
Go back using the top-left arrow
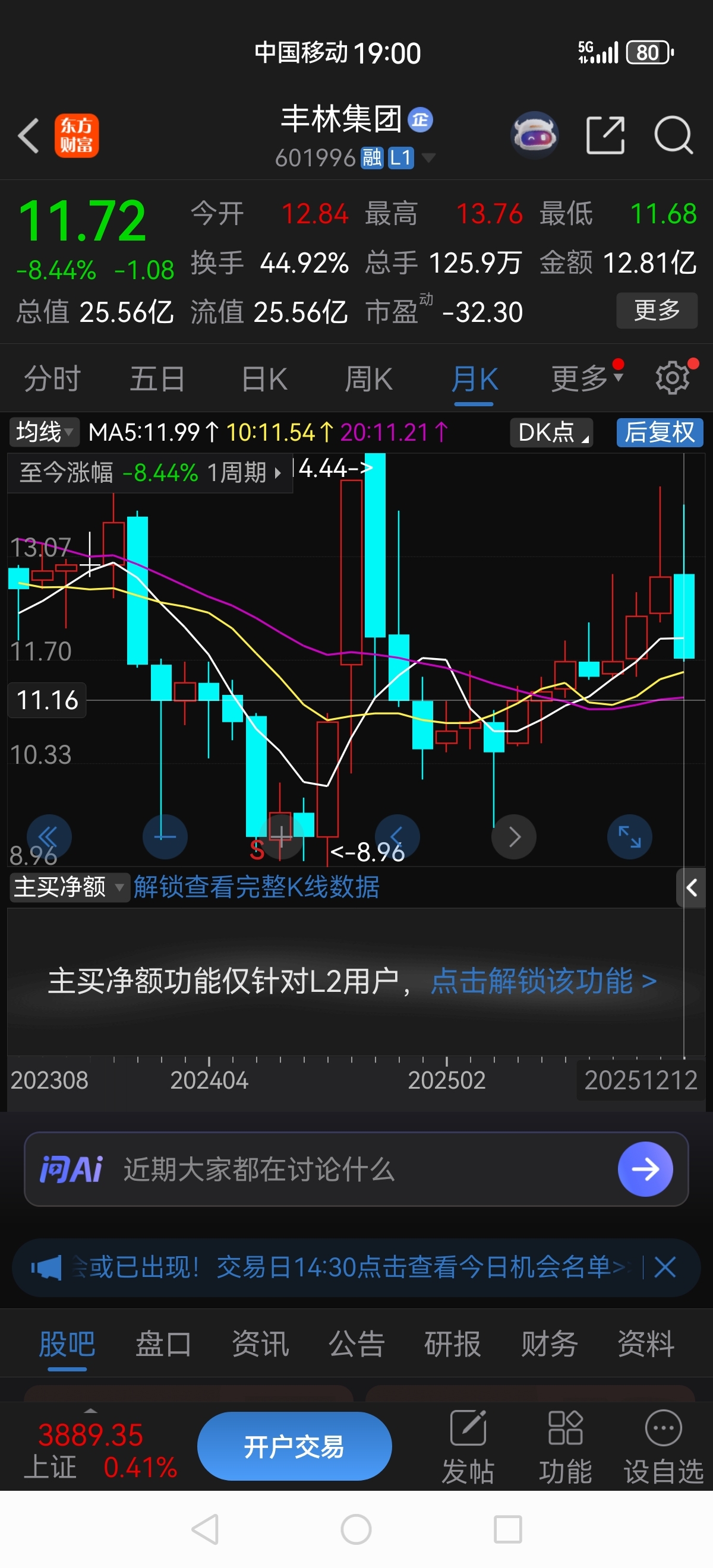tap(29, 135)
